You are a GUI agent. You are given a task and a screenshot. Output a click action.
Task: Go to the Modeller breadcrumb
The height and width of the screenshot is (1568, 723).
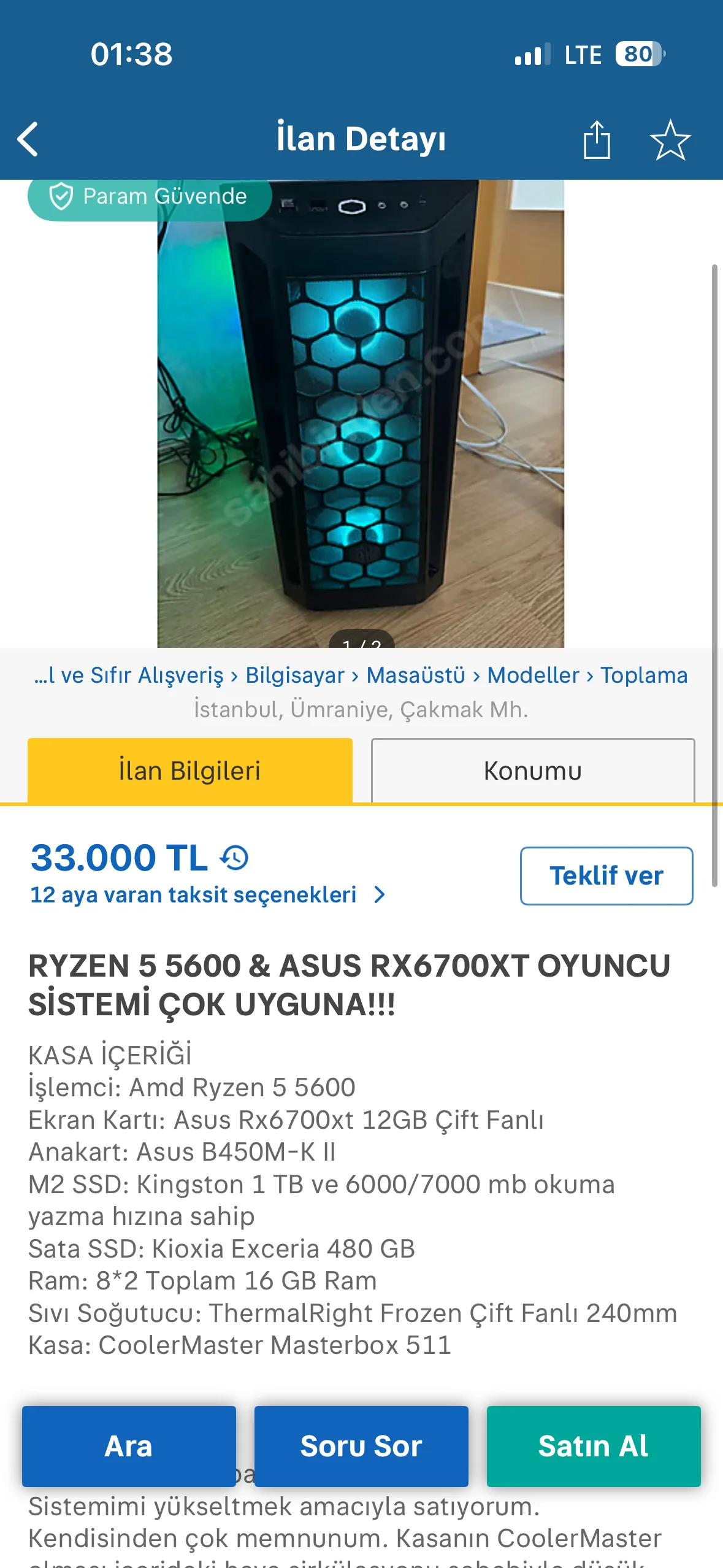pos(533,675)
